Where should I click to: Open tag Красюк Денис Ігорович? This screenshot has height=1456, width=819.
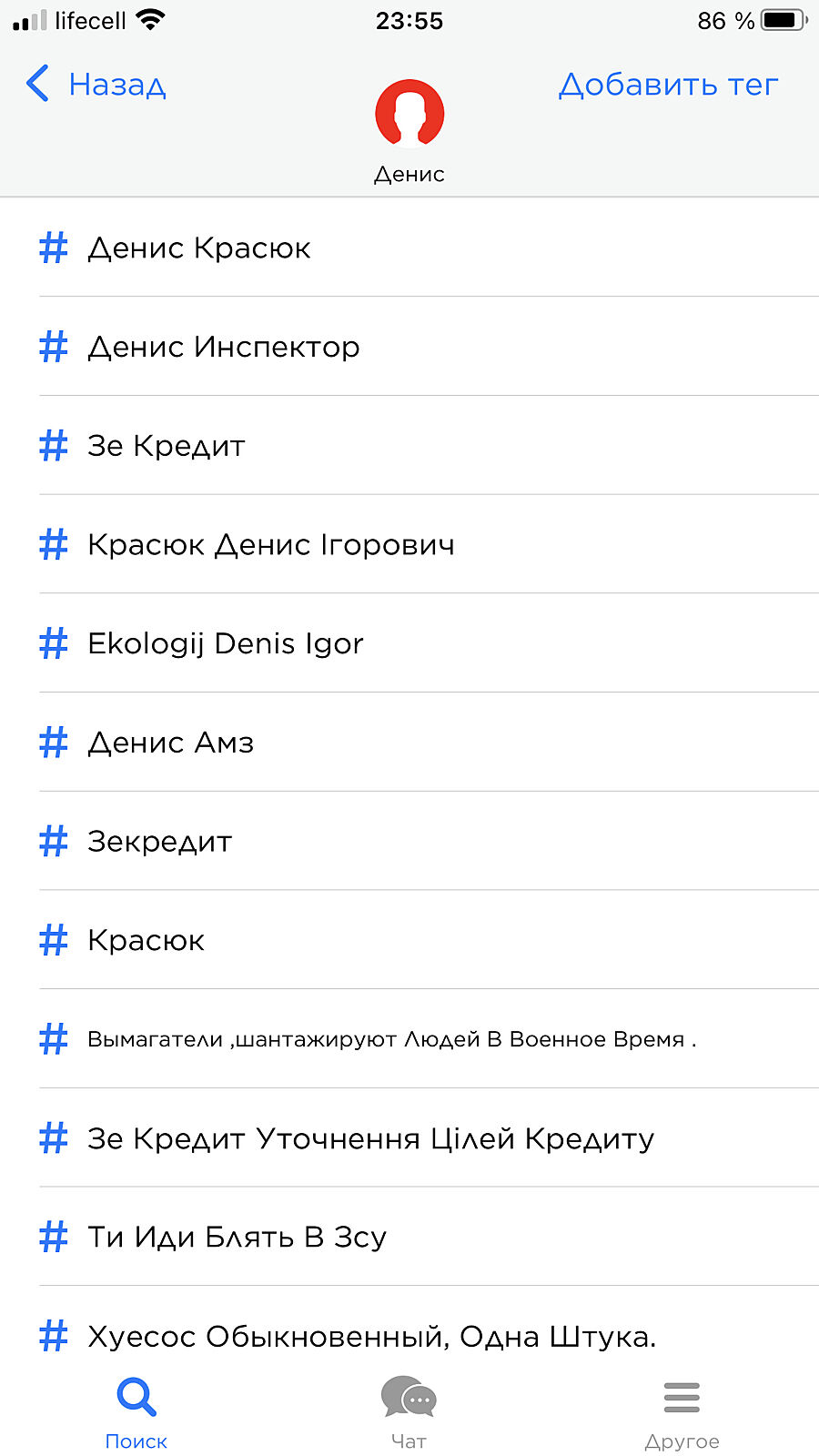click(271, 544)
